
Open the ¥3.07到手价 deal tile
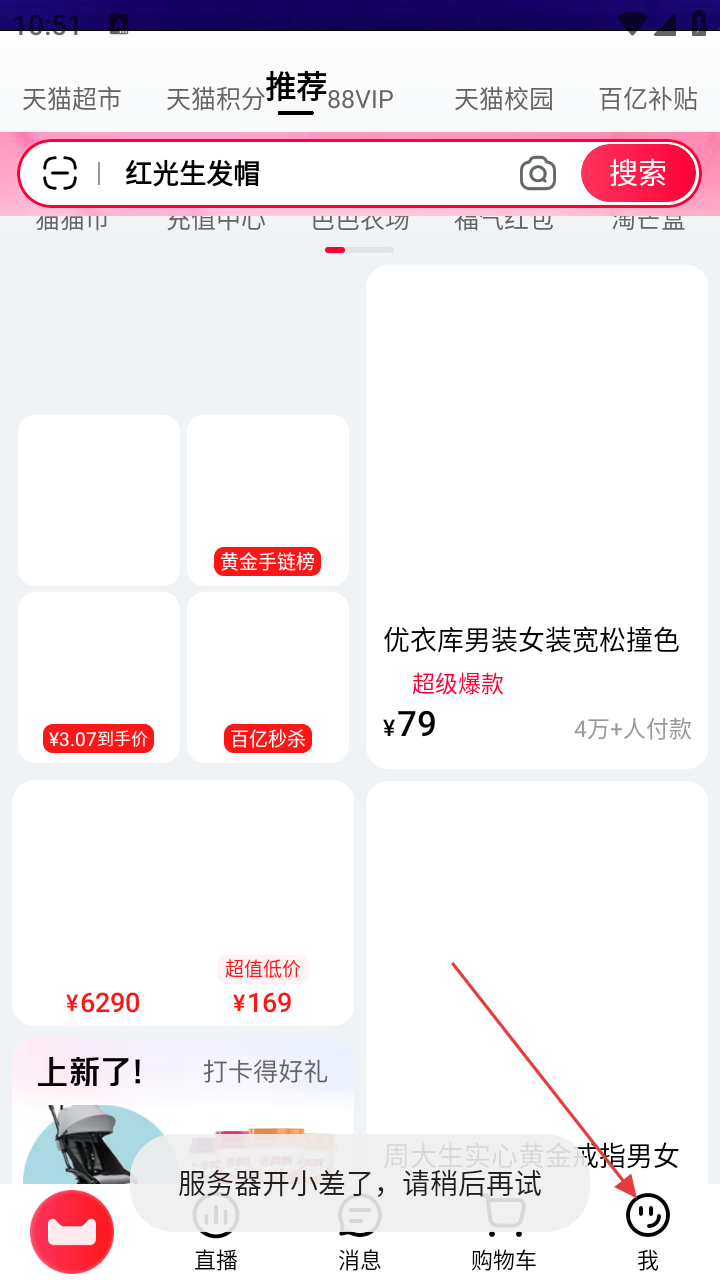click(x=99, y=677)
